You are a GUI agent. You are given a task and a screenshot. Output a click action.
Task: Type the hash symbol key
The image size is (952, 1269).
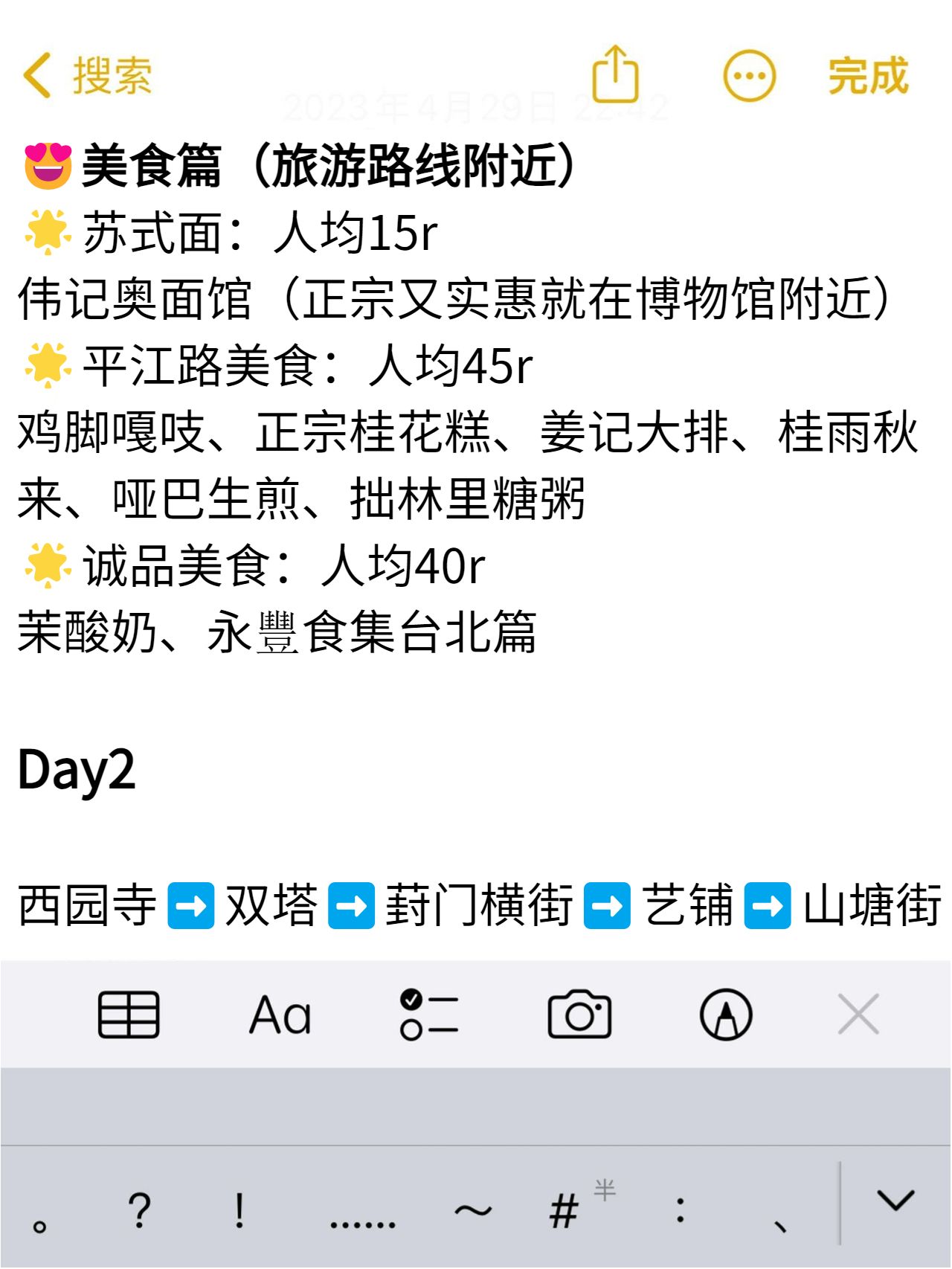coord(565,1211)
